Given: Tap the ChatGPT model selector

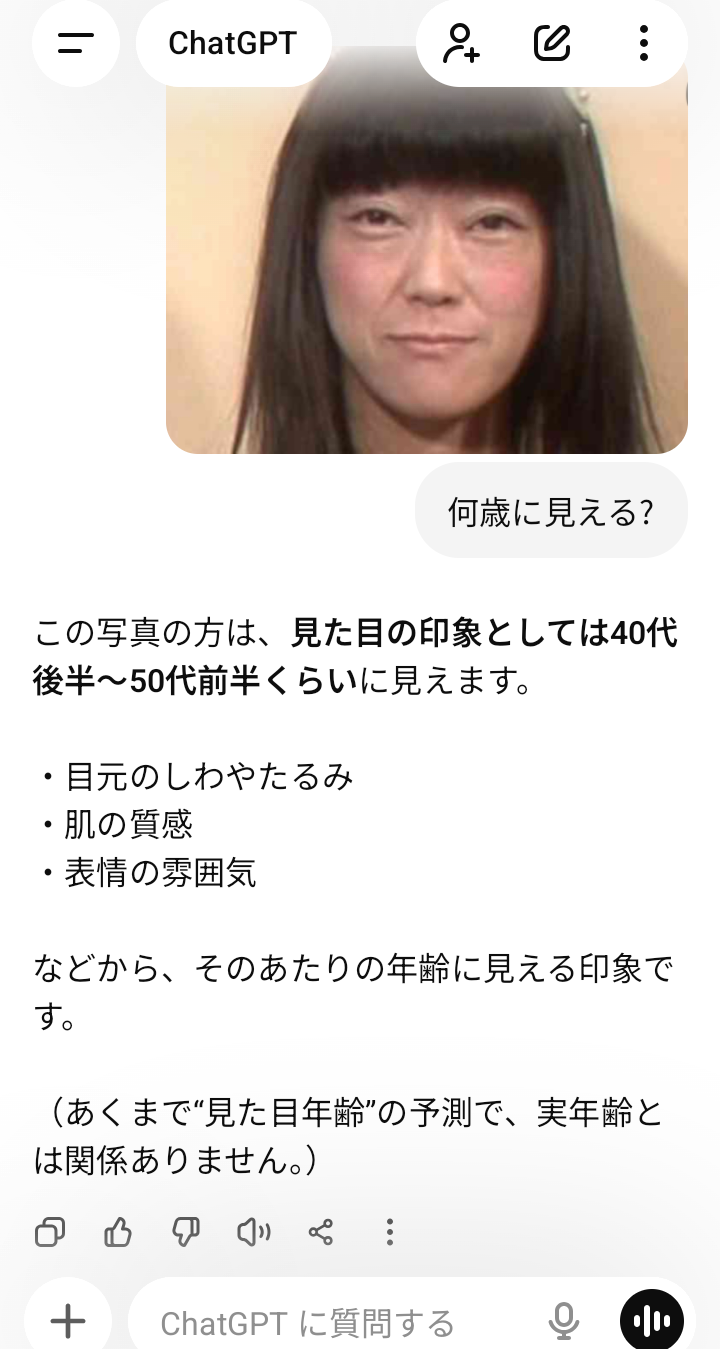Looking at the screenshot, I should click(x=233, y=43).
